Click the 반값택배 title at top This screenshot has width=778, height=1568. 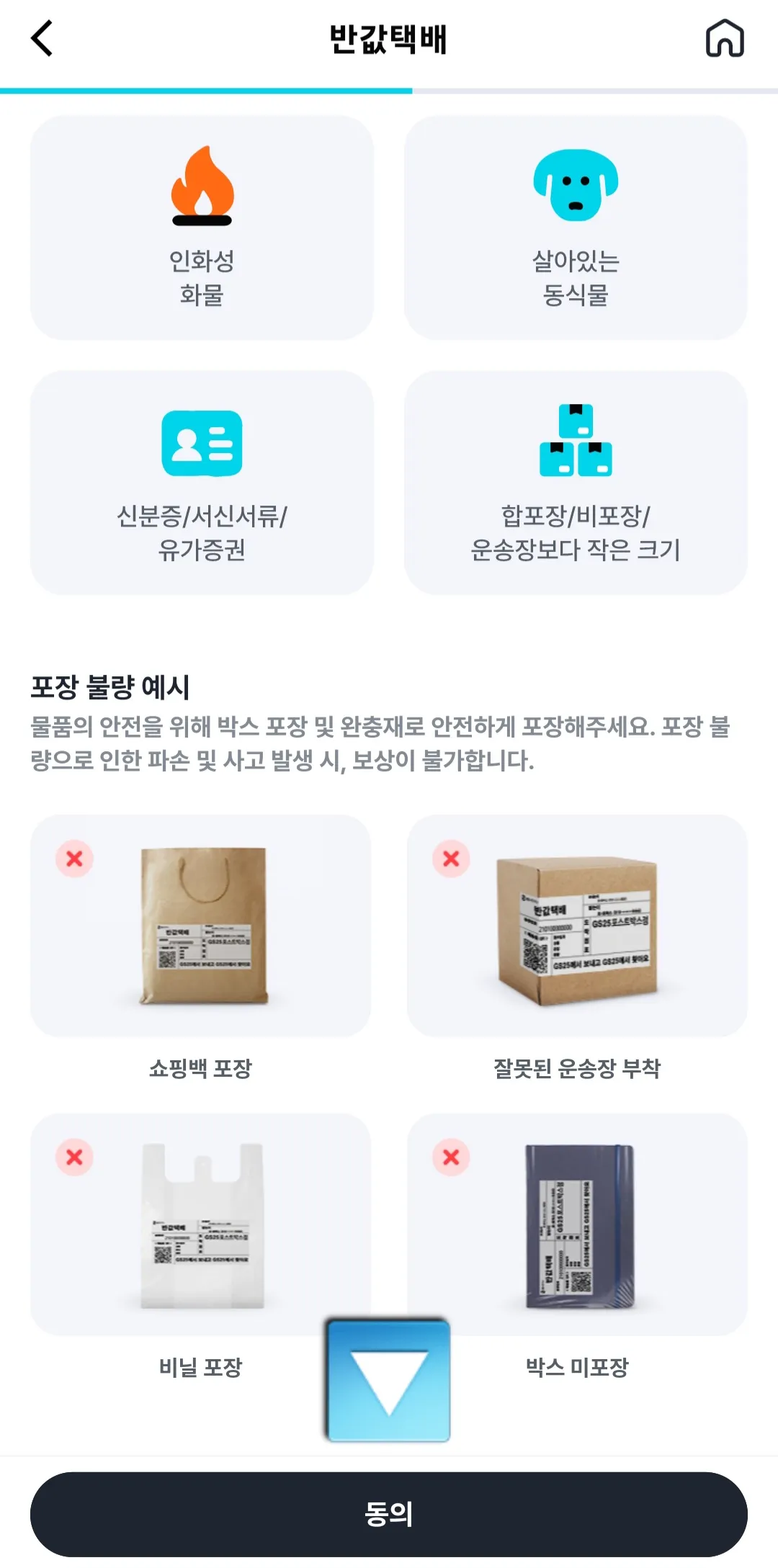coord(389,41)
